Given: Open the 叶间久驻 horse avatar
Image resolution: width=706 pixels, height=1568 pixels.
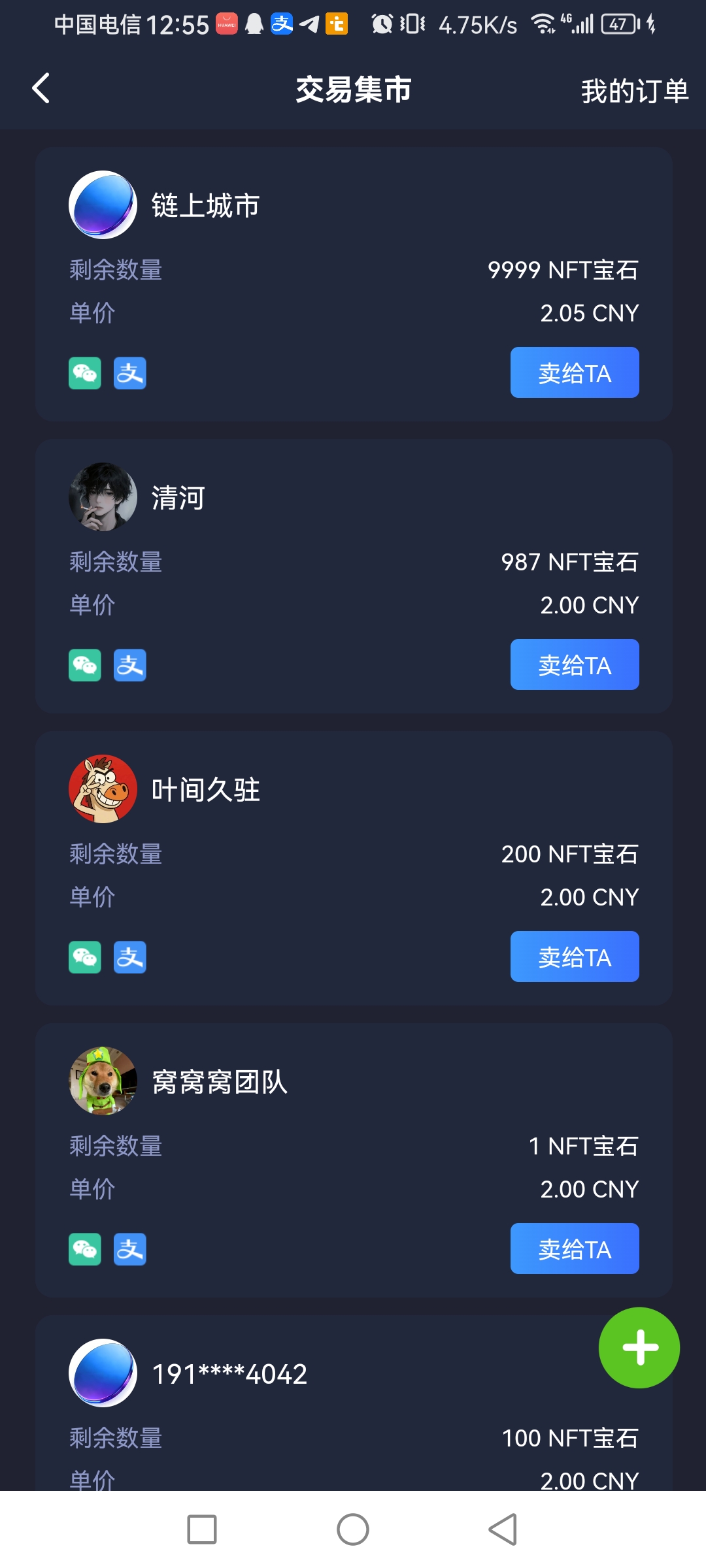Looking at the screenshot, I should (102, 789).
